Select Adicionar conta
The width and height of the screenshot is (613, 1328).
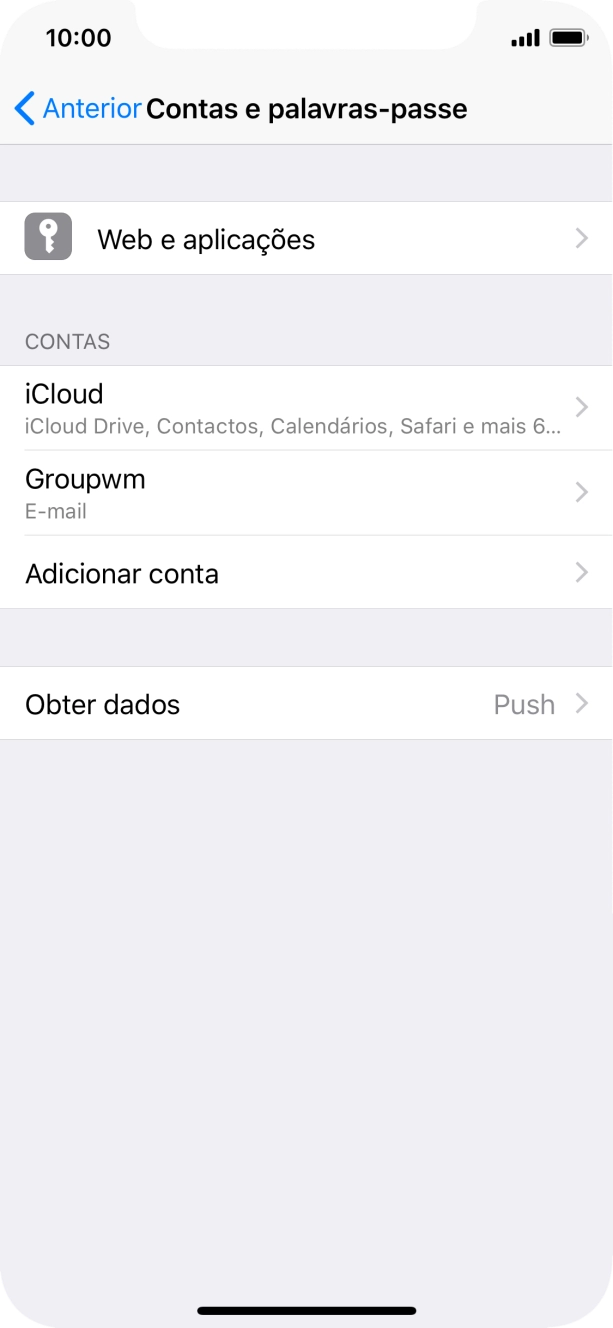[306, 573]
